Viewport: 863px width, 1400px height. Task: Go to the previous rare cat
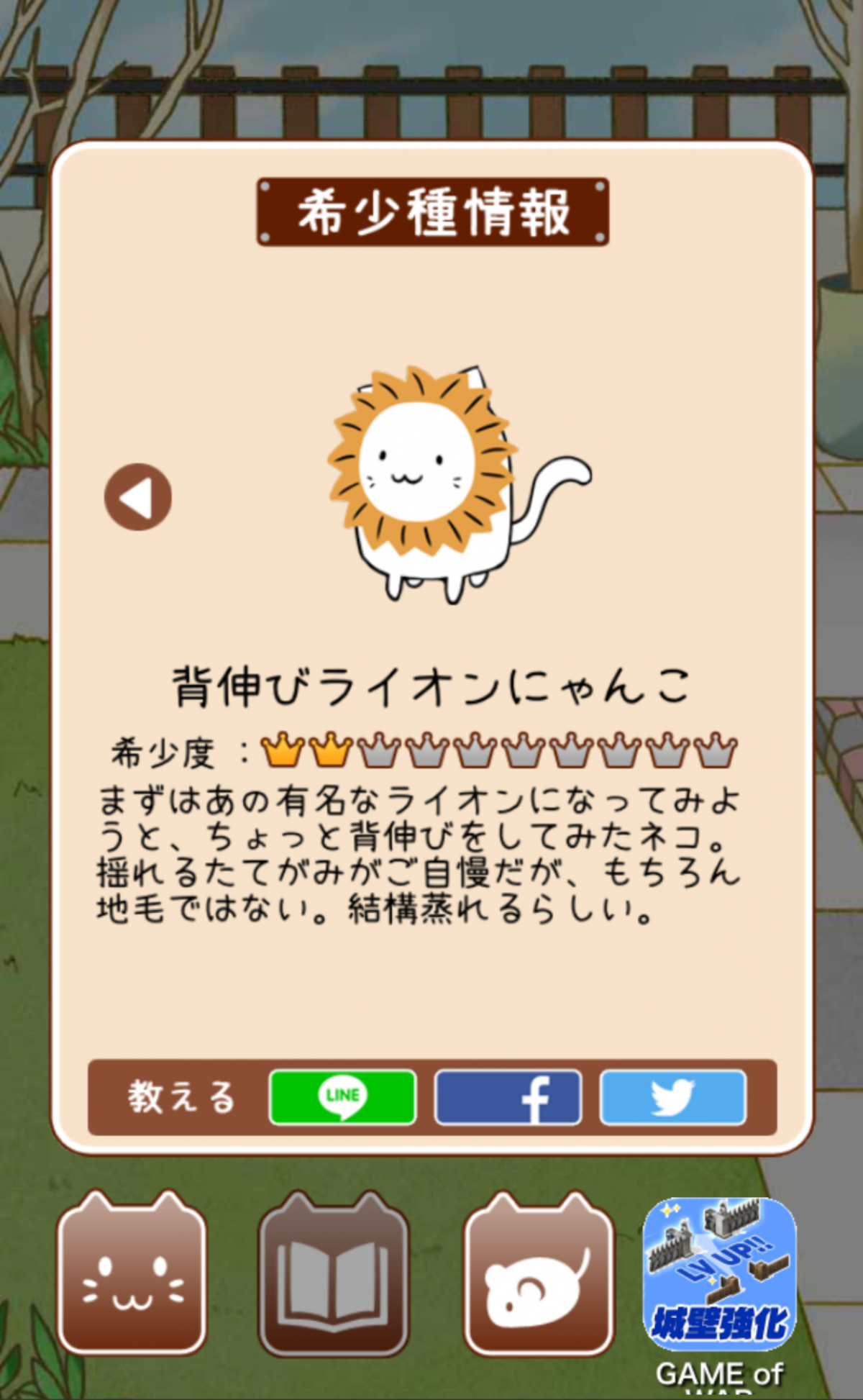click(x=137, y=497)
